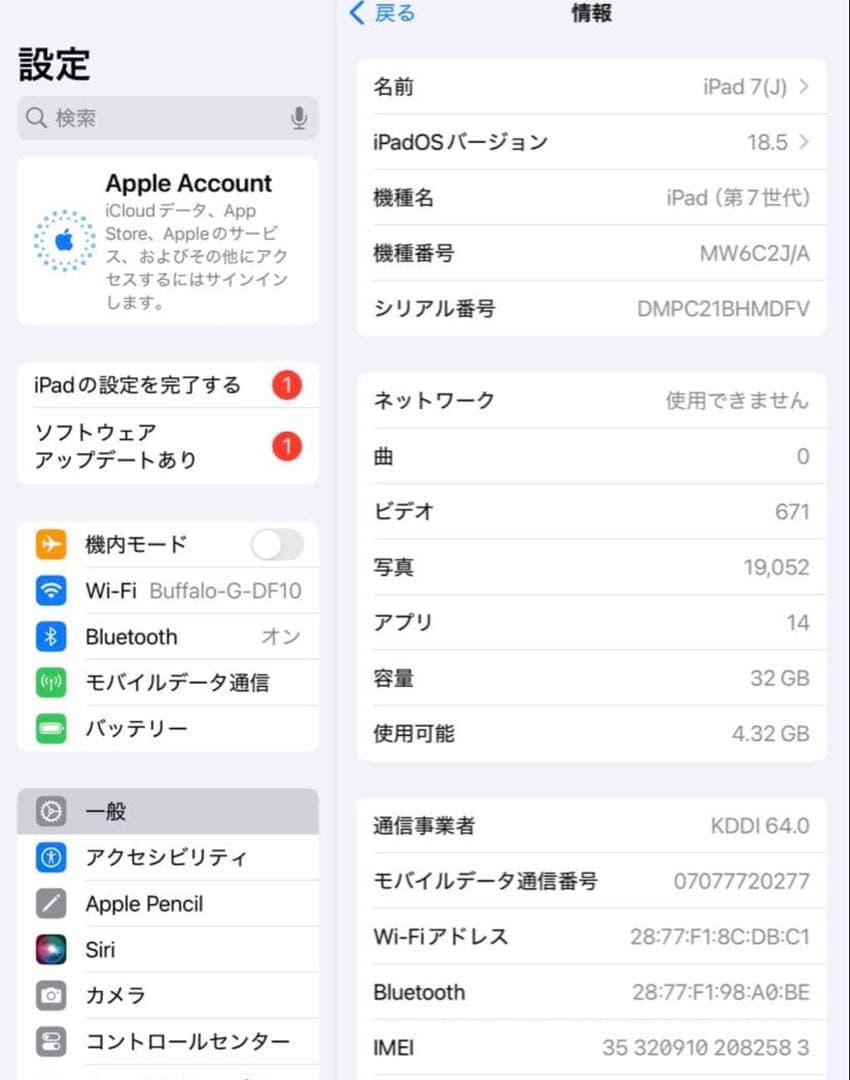Enable 機内モード using its switch

[x=277, y=544]
